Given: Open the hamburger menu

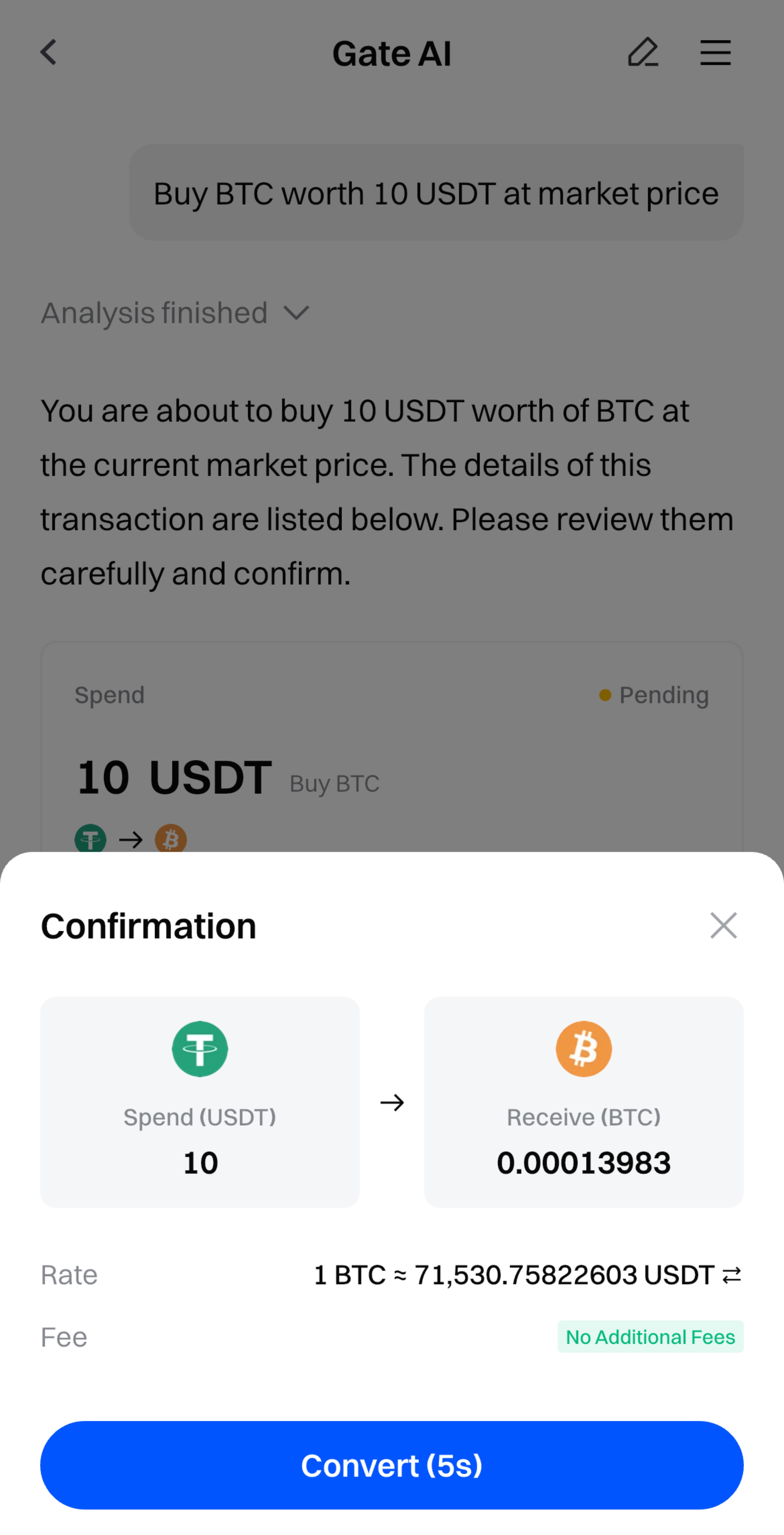Looking at the screenshot, I should click(715, 53).
